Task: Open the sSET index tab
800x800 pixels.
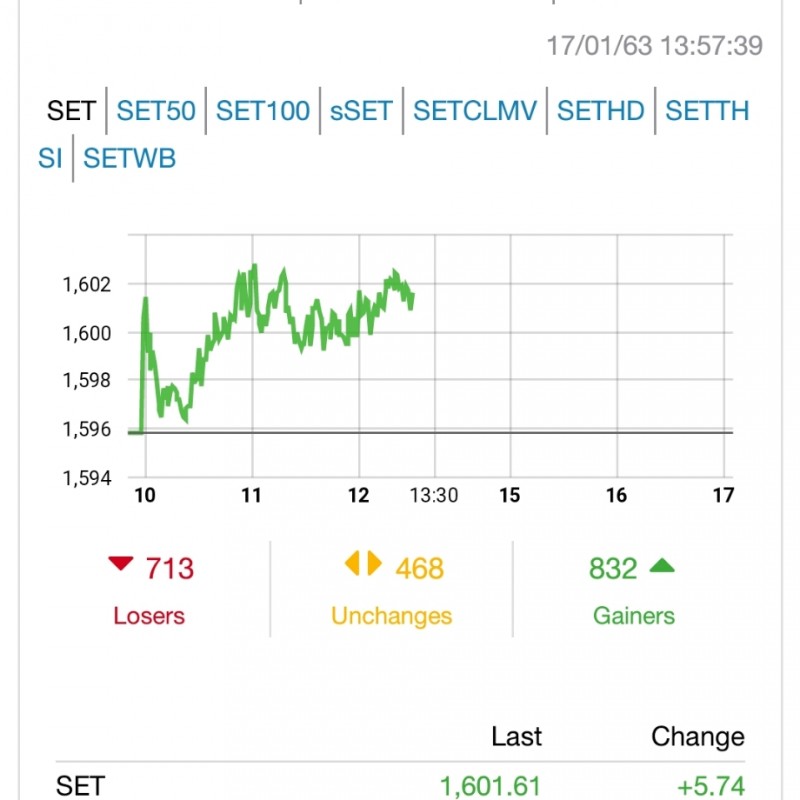Action: point(361,110)
